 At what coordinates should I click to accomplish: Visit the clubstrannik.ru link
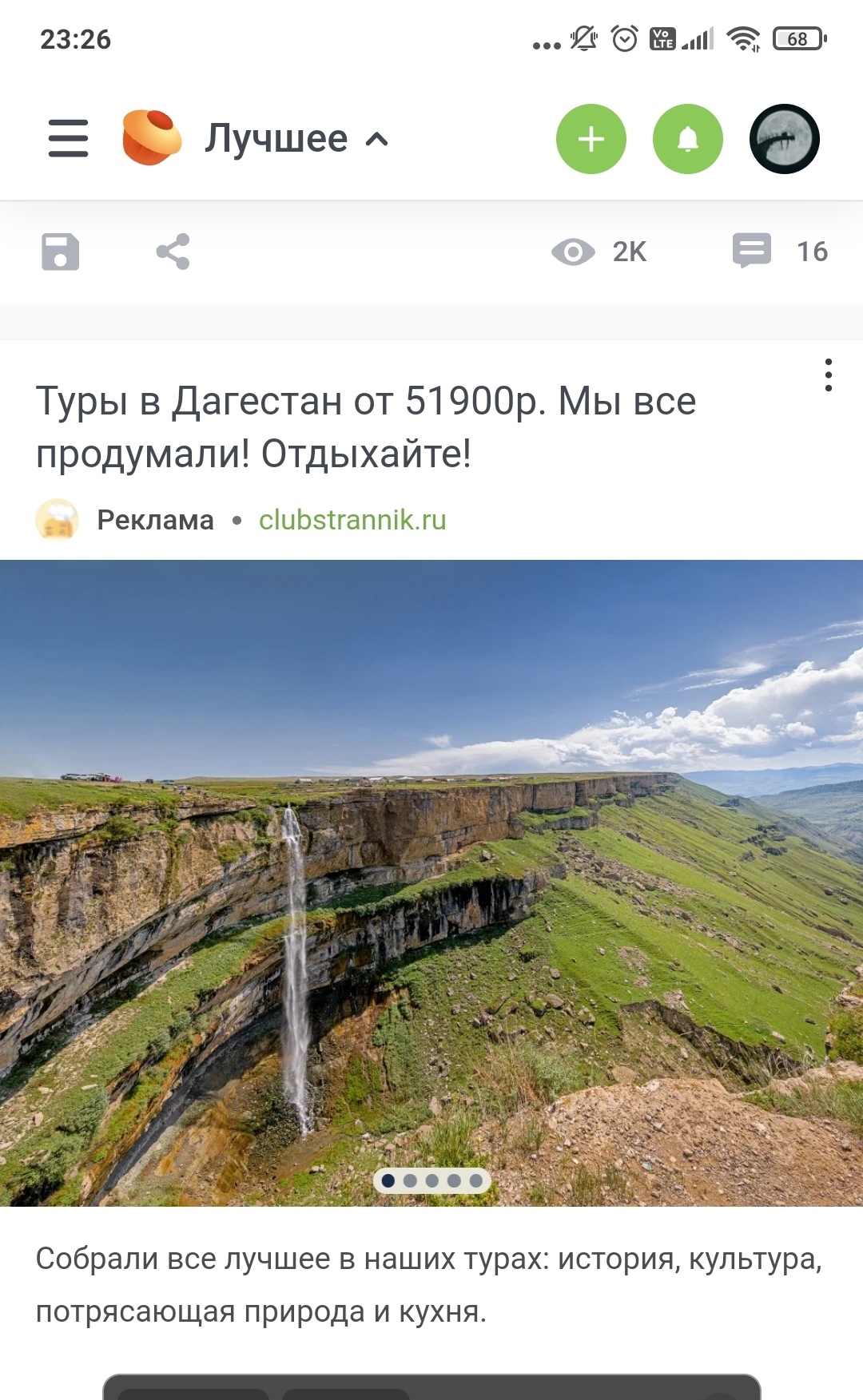[x=352, y=520]
